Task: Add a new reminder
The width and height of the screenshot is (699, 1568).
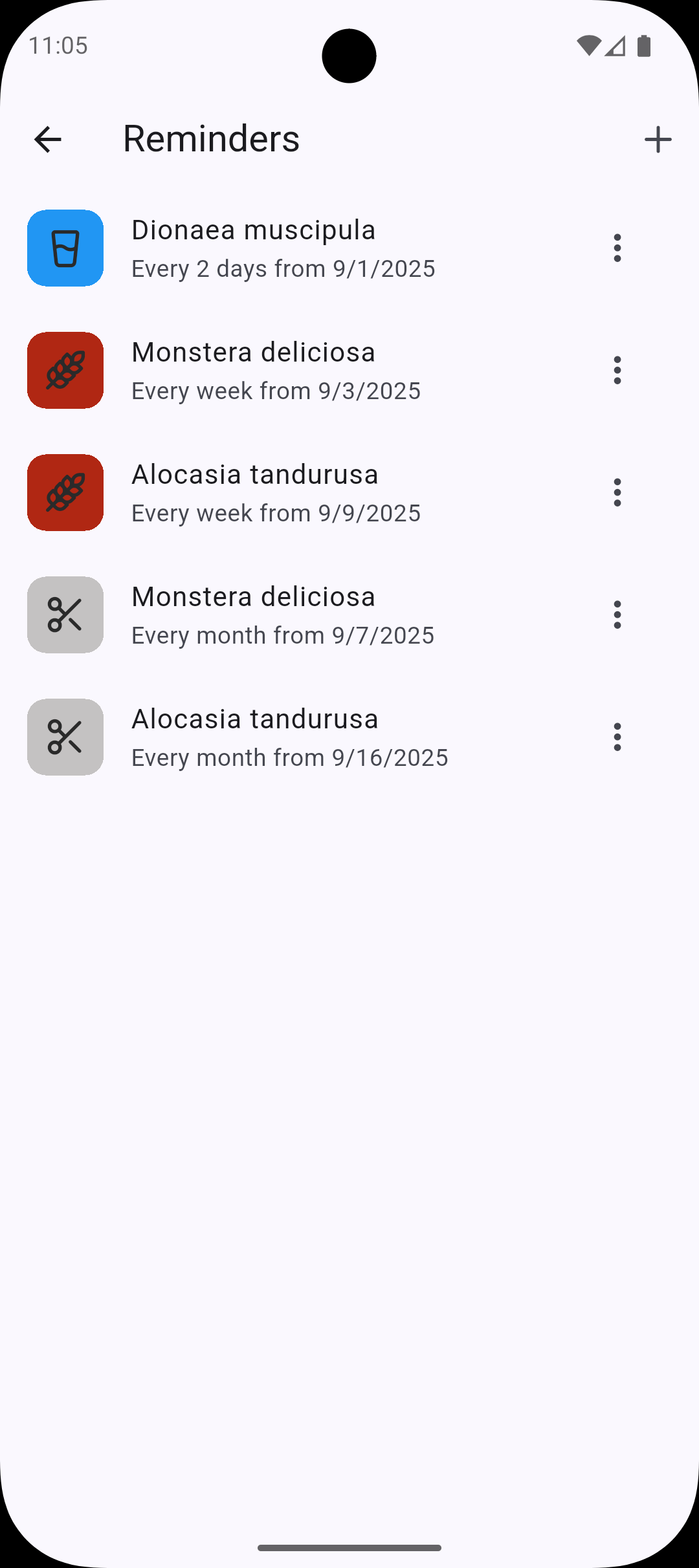Action: click(658, 139)
